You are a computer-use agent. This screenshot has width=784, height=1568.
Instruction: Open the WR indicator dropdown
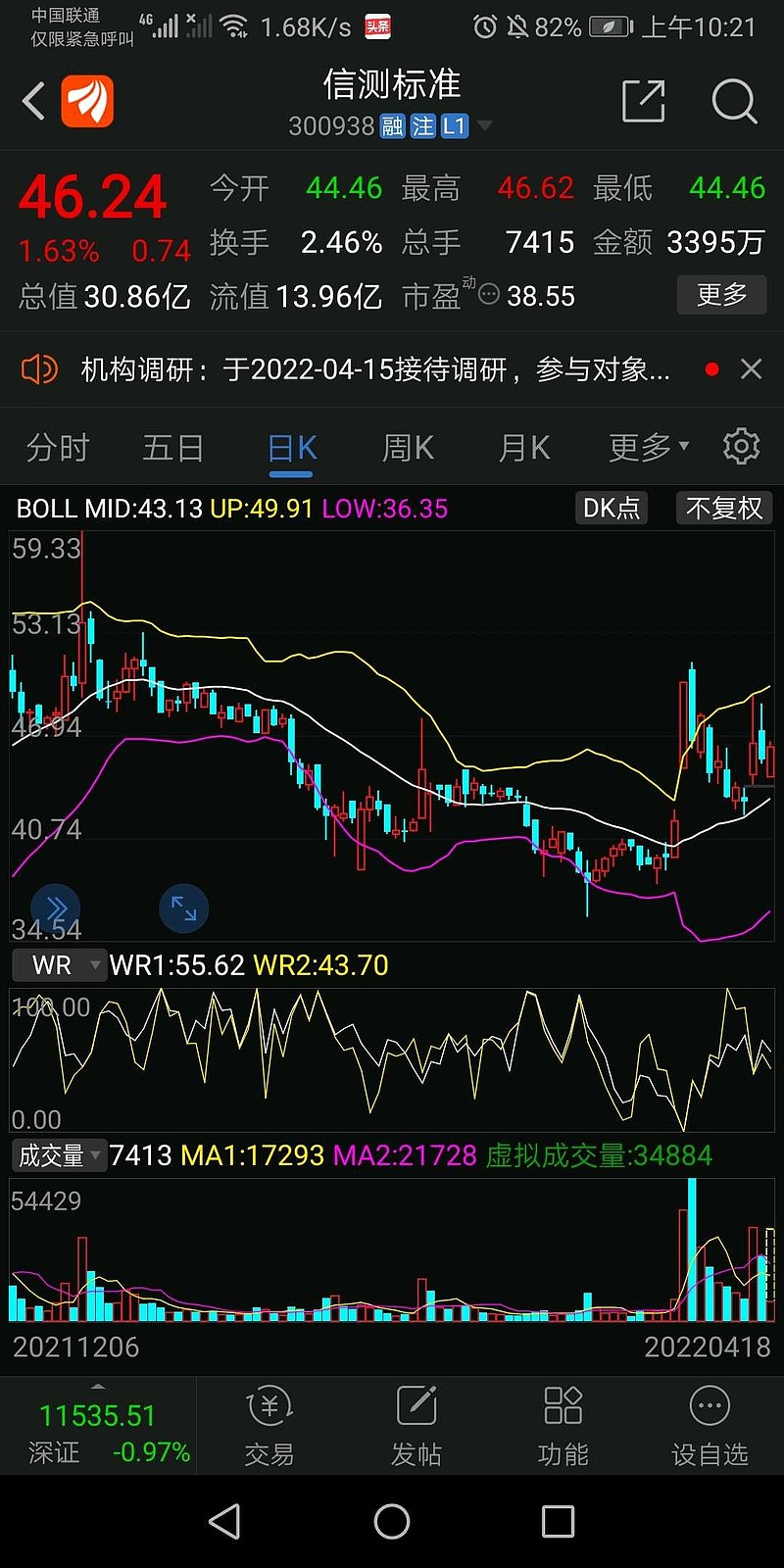tap(59, 964)
